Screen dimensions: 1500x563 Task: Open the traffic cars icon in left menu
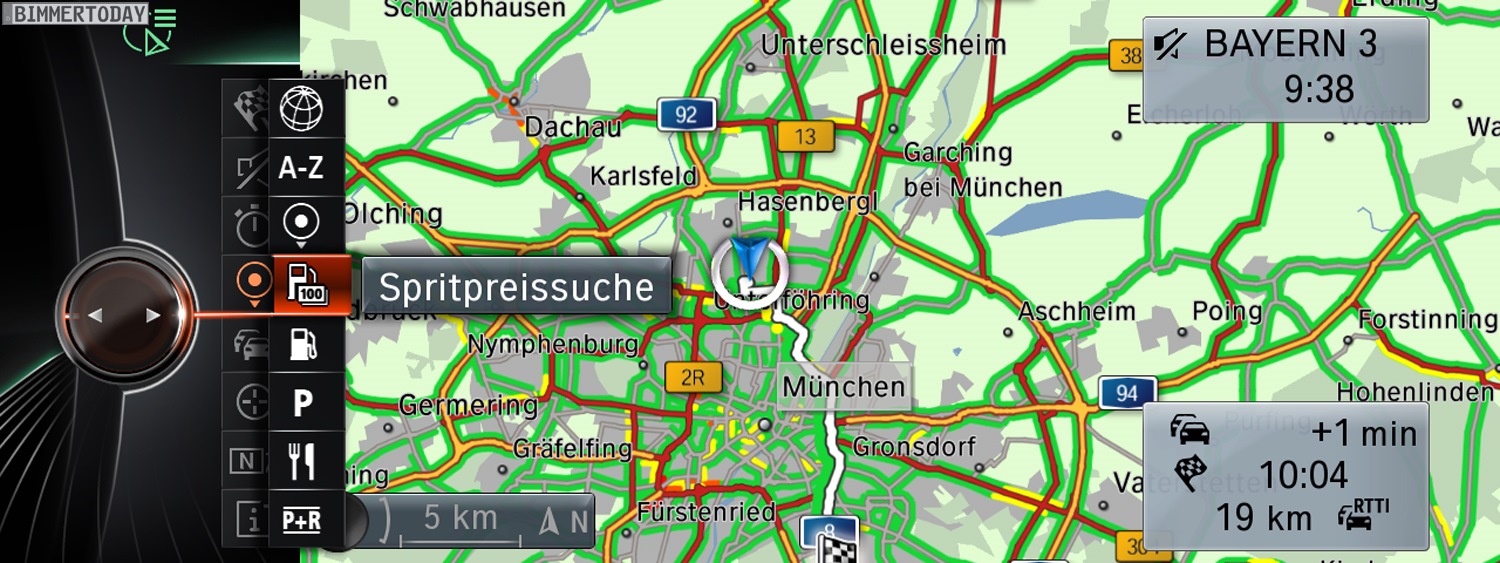coord(247,345)
